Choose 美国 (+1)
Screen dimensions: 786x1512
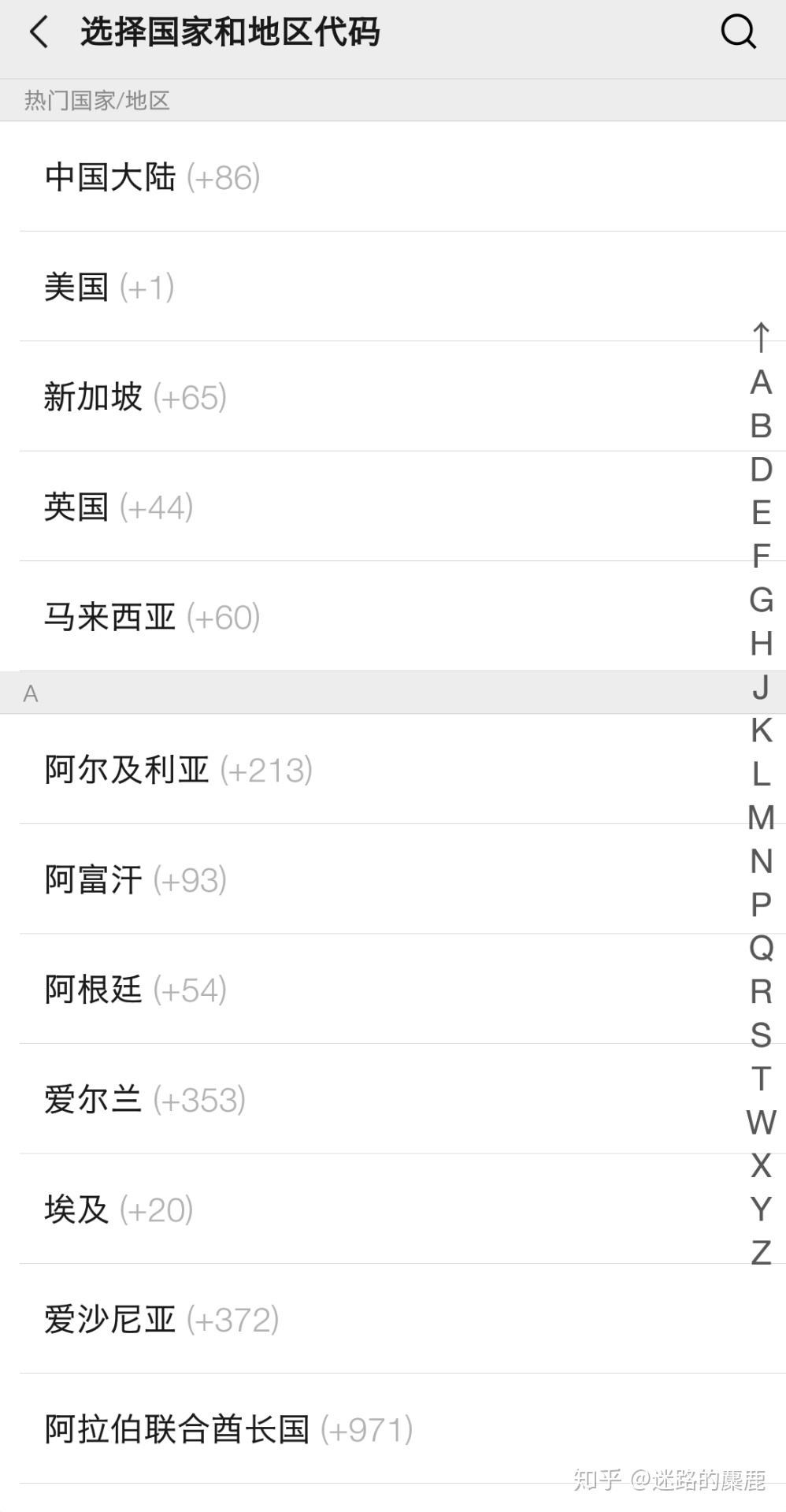[x=109, y=288]
